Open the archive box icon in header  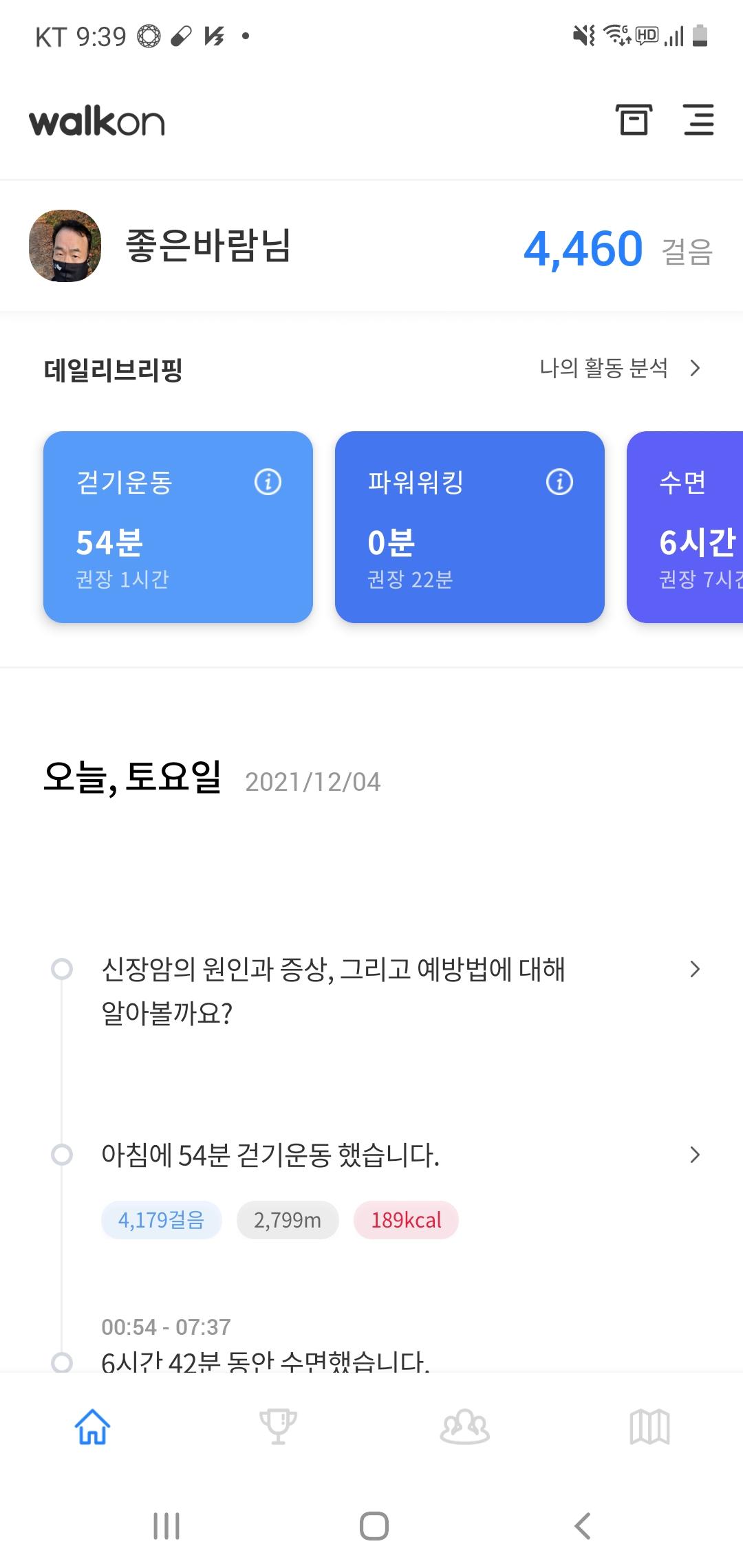click(633, 120)
